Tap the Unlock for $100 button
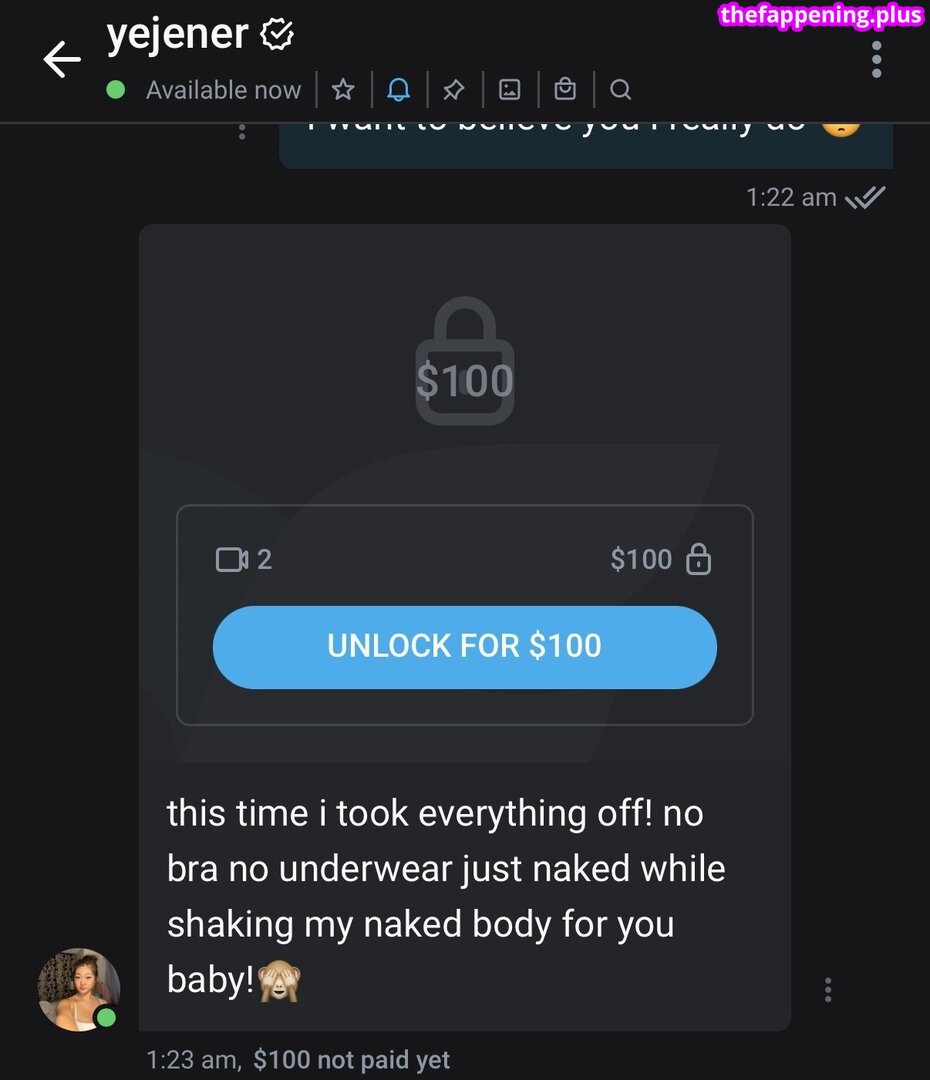The image size is (930, 1080). pyautogui.click(x=465, y=646)
